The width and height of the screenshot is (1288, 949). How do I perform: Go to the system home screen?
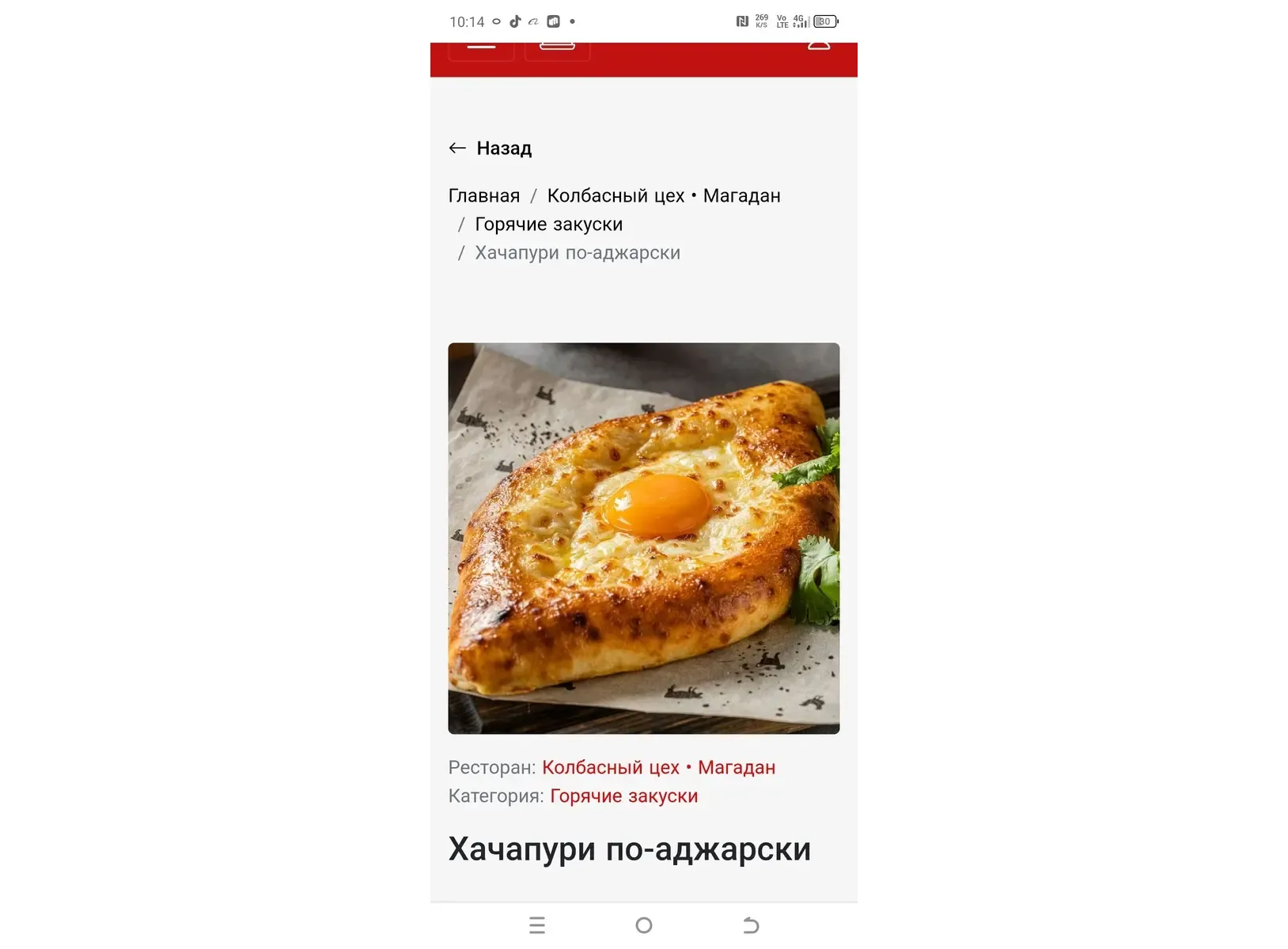point(643,925)
